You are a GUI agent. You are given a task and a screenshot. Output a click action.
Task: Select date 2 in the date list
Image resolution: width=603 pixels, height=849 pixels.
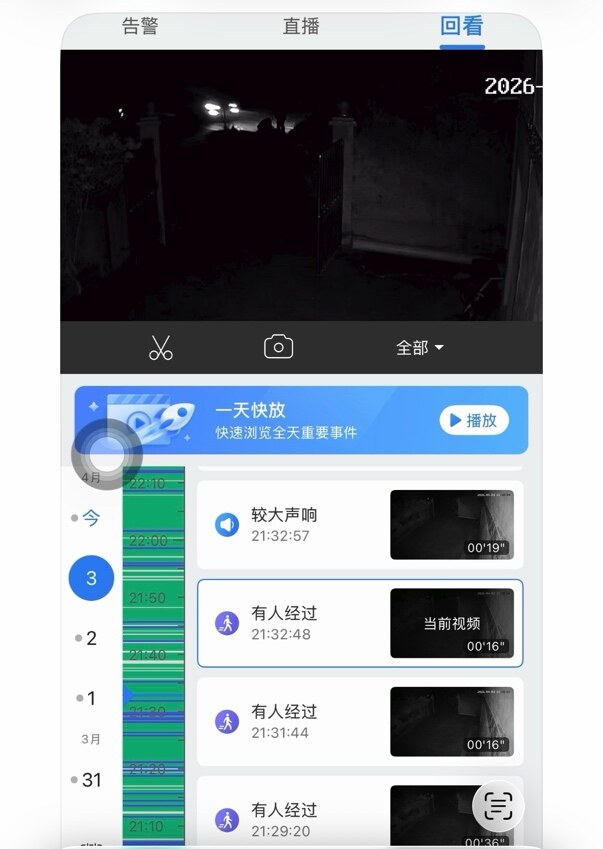(91, 638)
